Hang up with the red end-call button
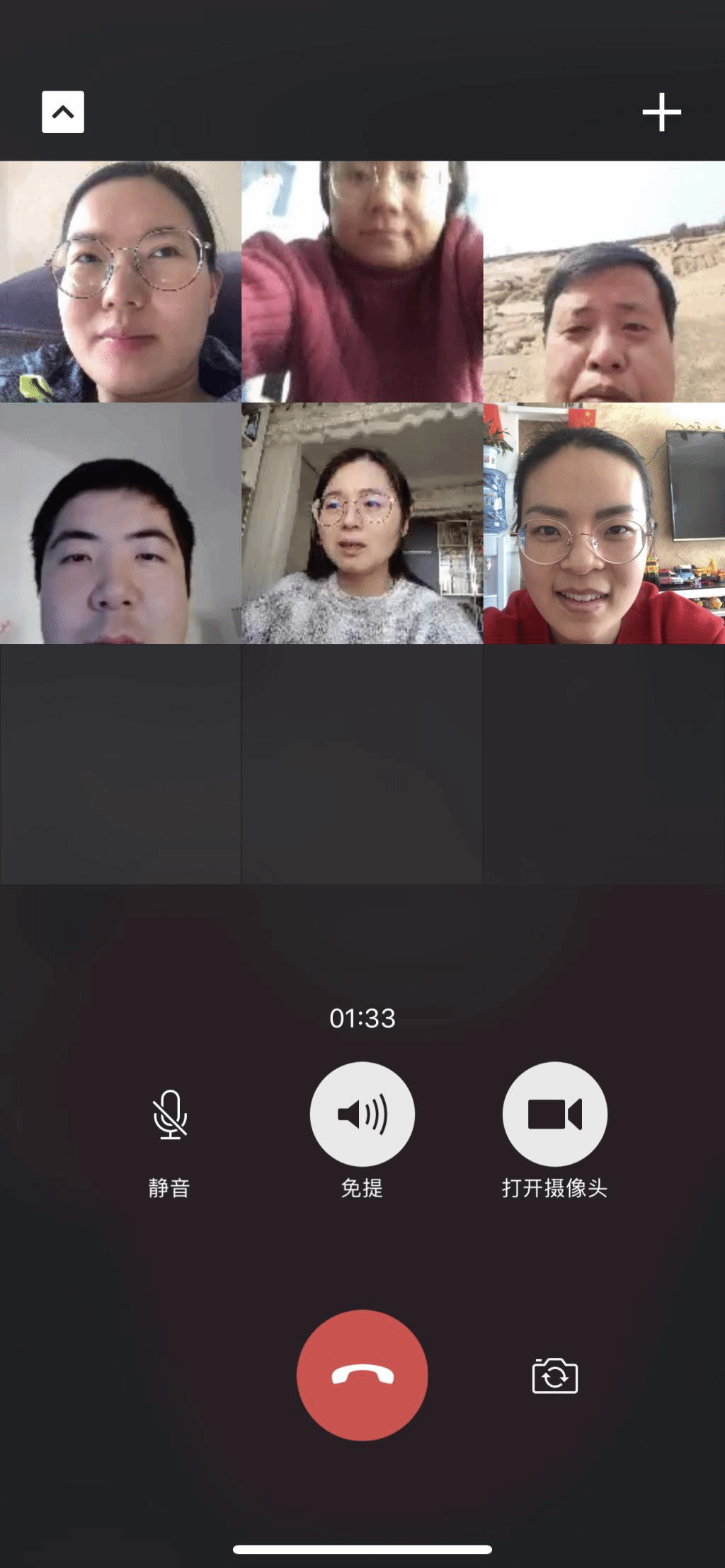725x1568 pixels. pos(362,1375)
